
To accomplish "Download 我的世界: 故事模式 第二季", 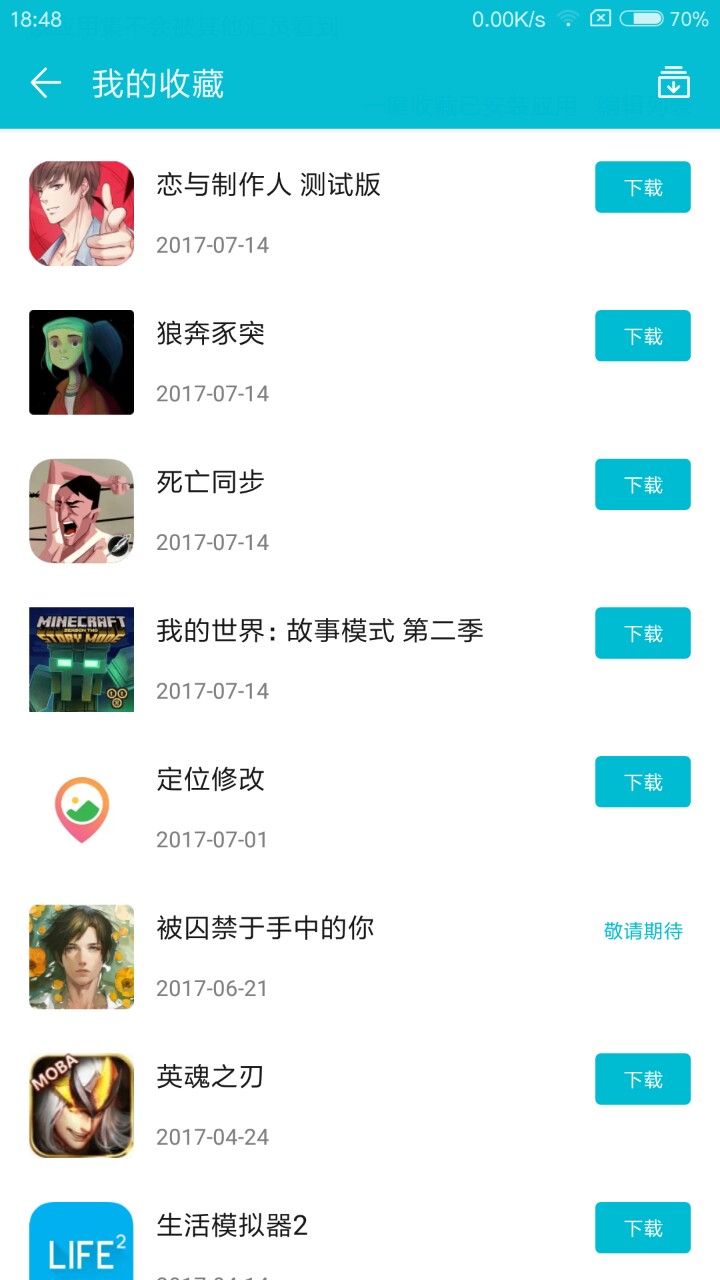I will click(642, 633).
